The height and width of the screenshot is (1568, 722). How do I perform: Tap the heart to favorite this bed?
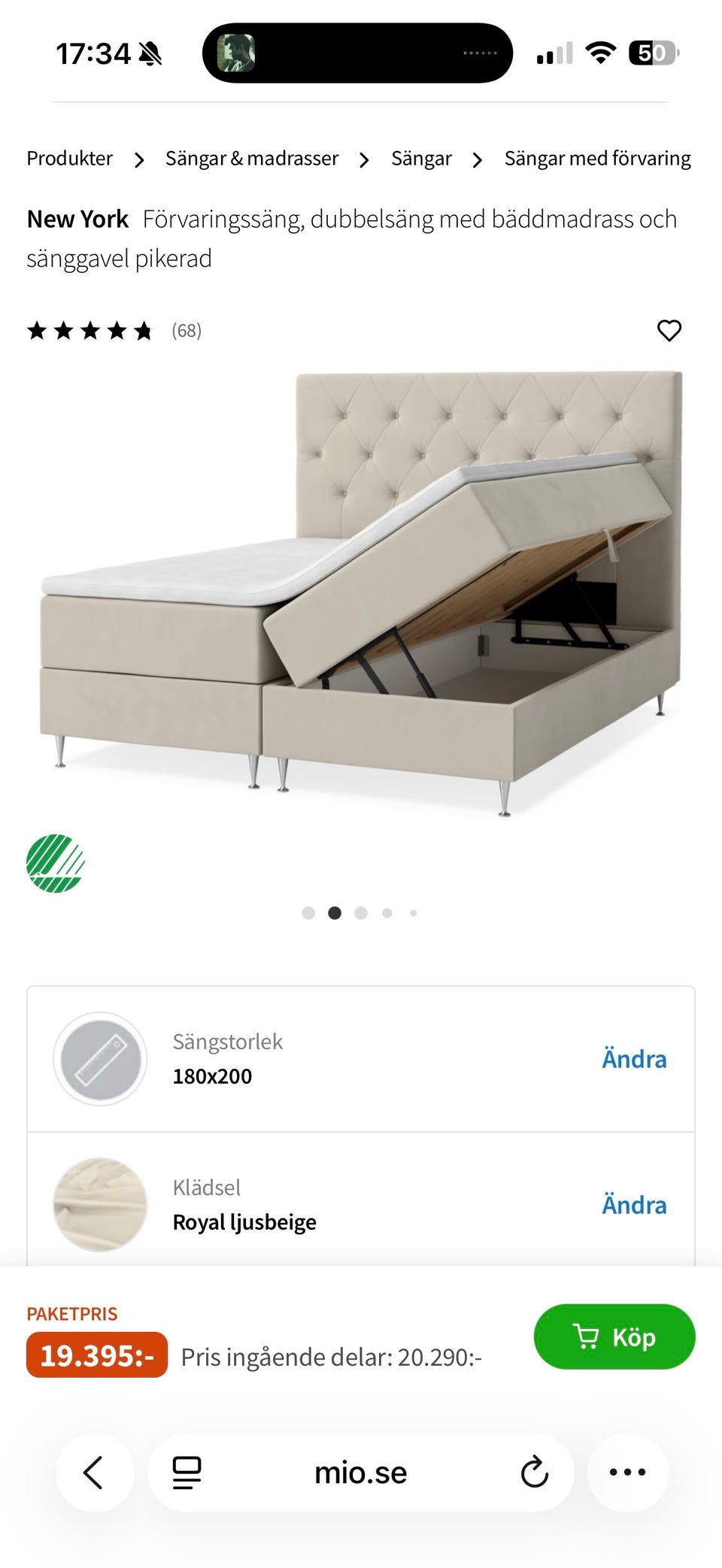[669, 330]
